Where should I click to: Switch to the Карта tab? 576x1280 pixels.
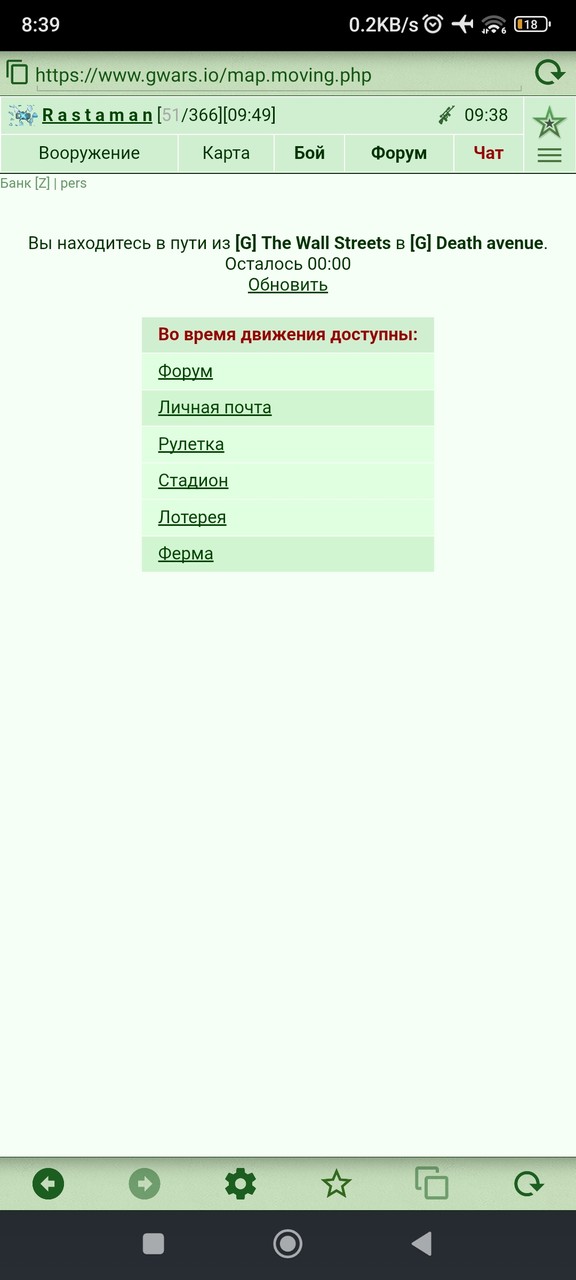[x=226, y=153]
